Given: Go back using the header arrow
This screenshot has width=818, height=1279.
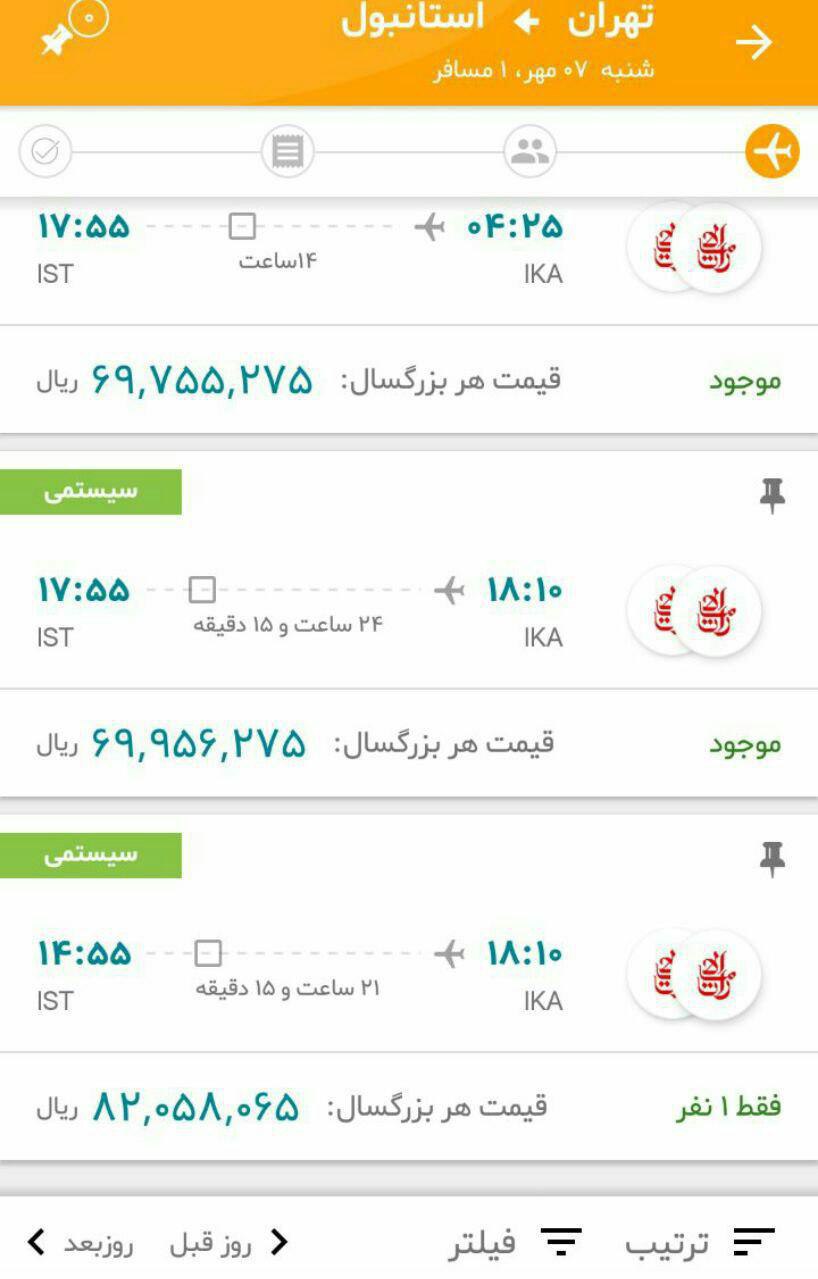Looking at the screenshot, I should click(754, 42).
